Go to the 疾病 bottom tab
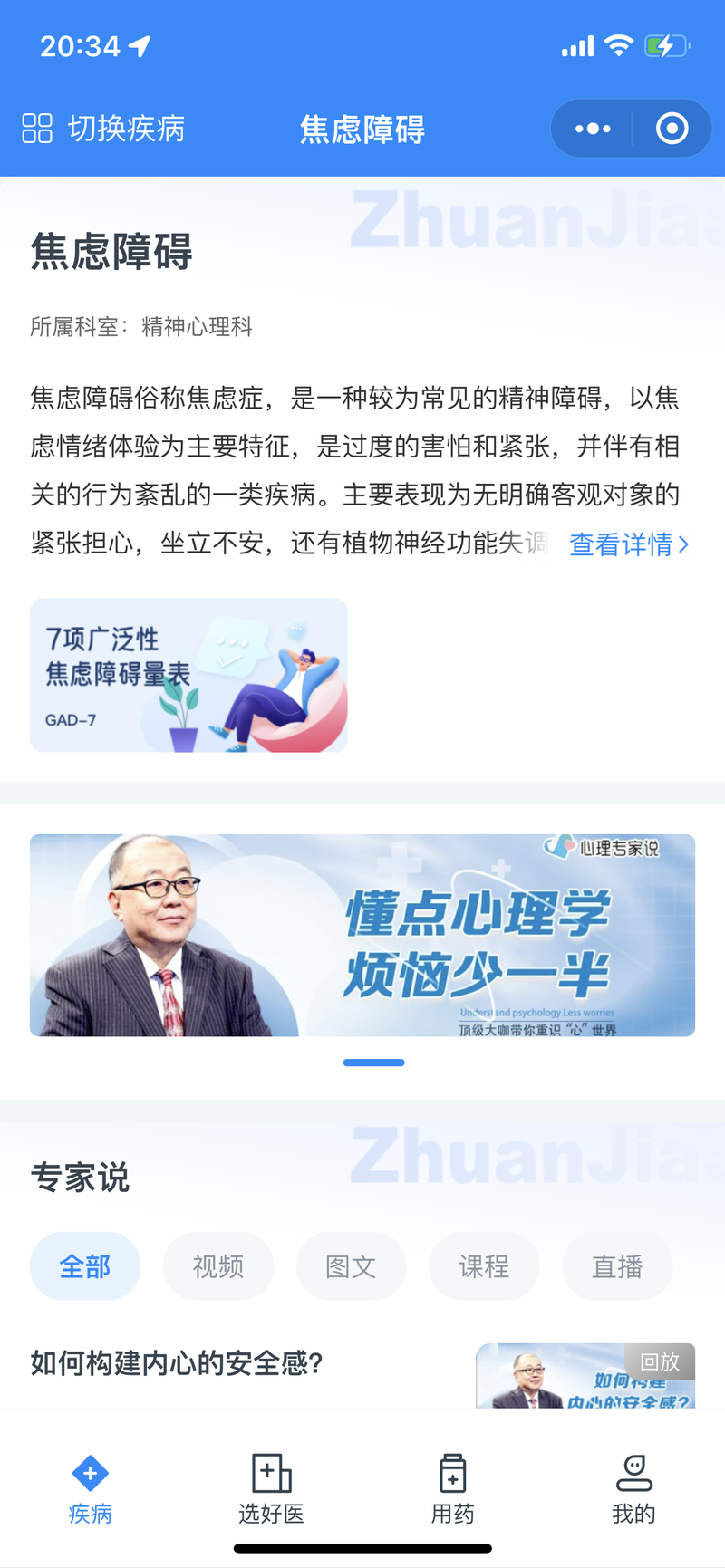 [x=91, y=1489]
